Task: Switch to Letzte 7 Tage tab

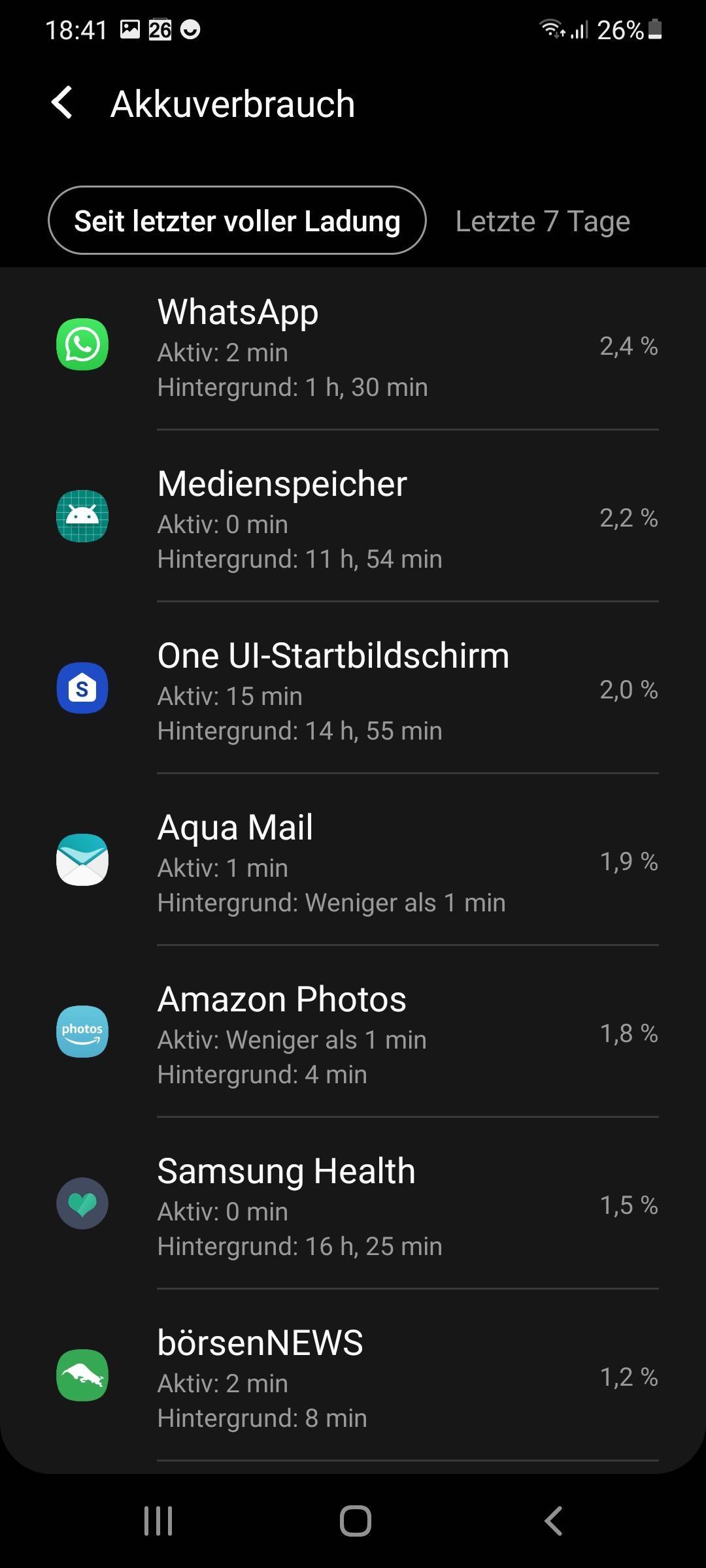Action: (543, 221)
